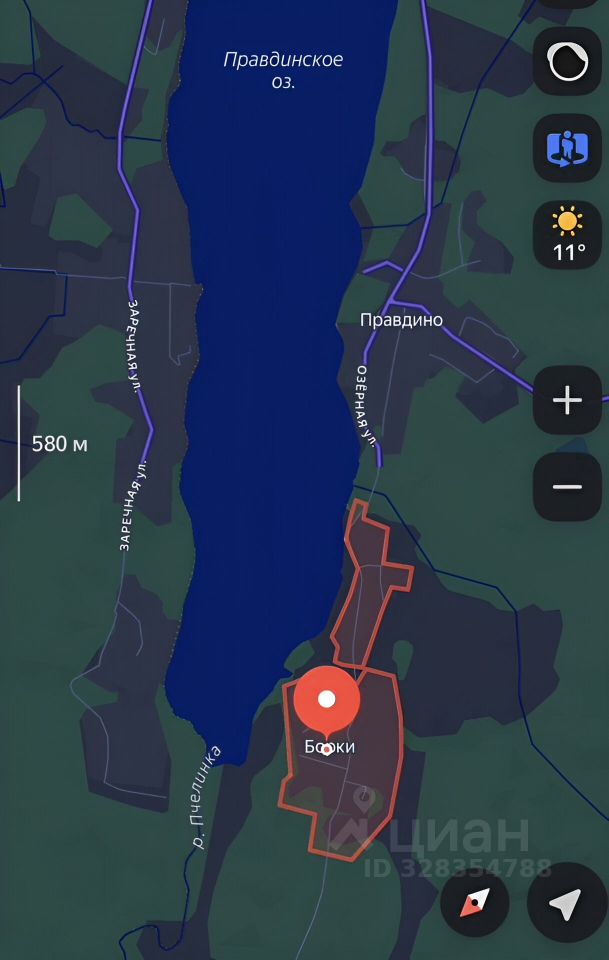The image size is (609, 960).
Task: Tap the red pin at Бояки
Action: coord(325,700)
